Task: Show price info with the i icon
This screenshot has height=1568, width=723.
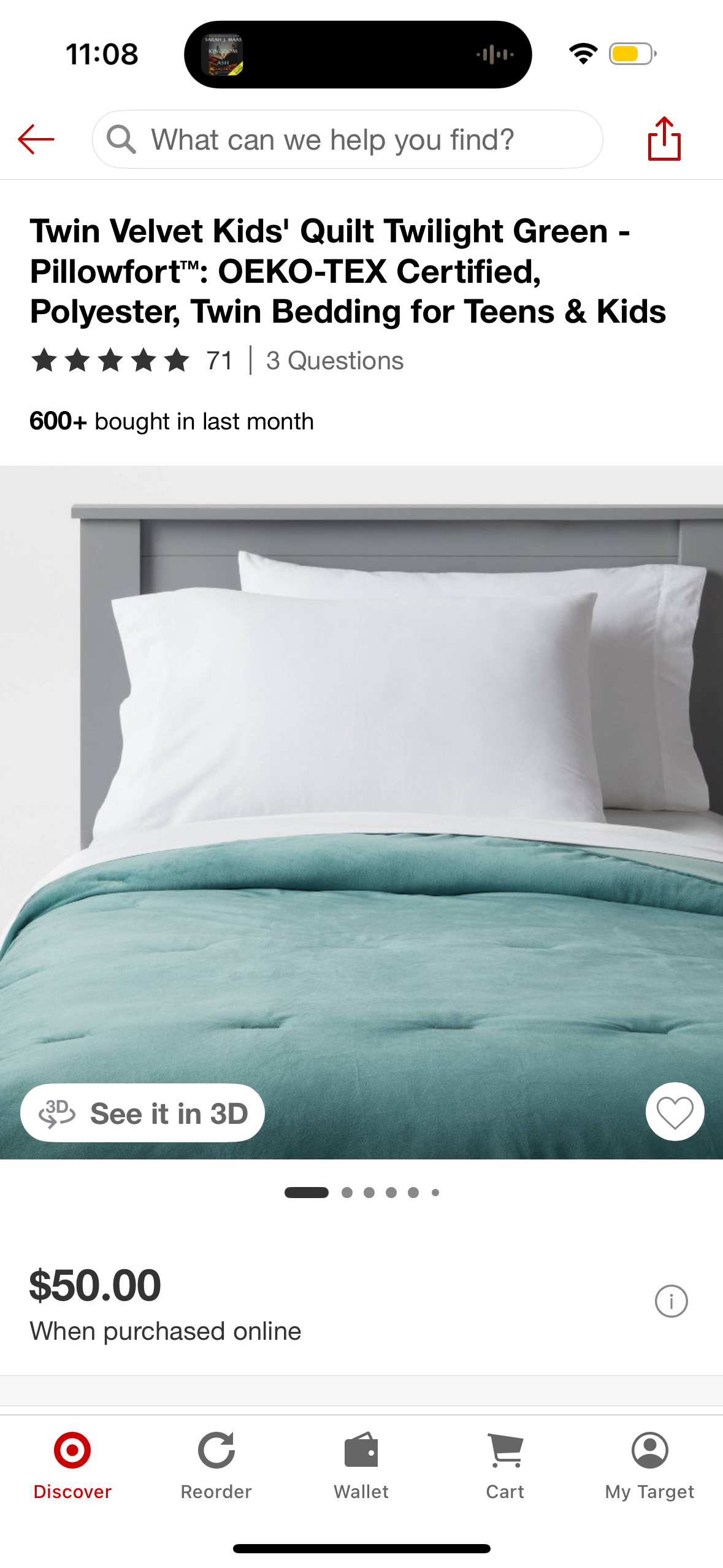Action: point(671,1301)
